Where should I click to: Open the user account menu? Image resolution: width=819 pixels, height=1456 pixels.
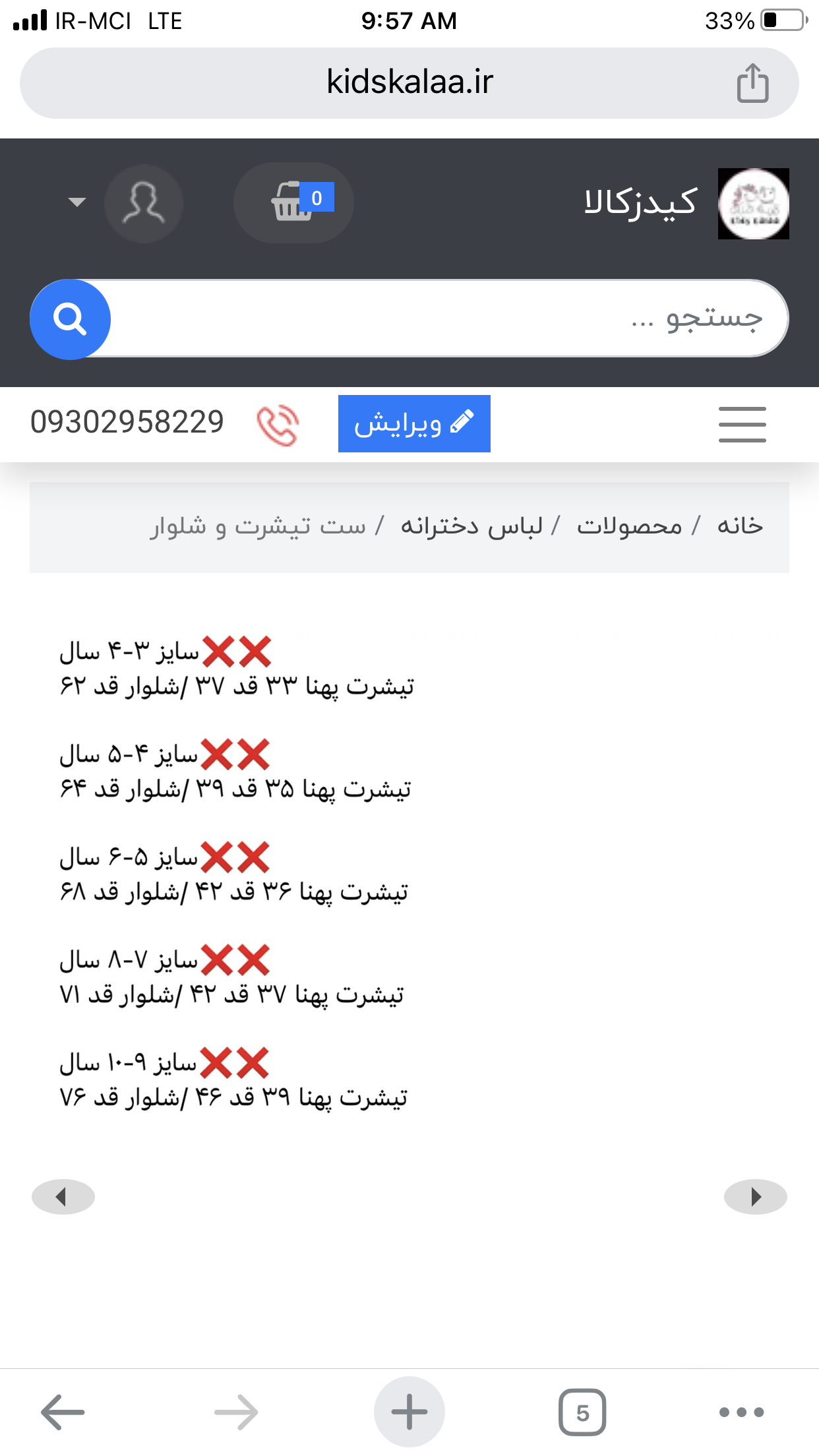143,203
